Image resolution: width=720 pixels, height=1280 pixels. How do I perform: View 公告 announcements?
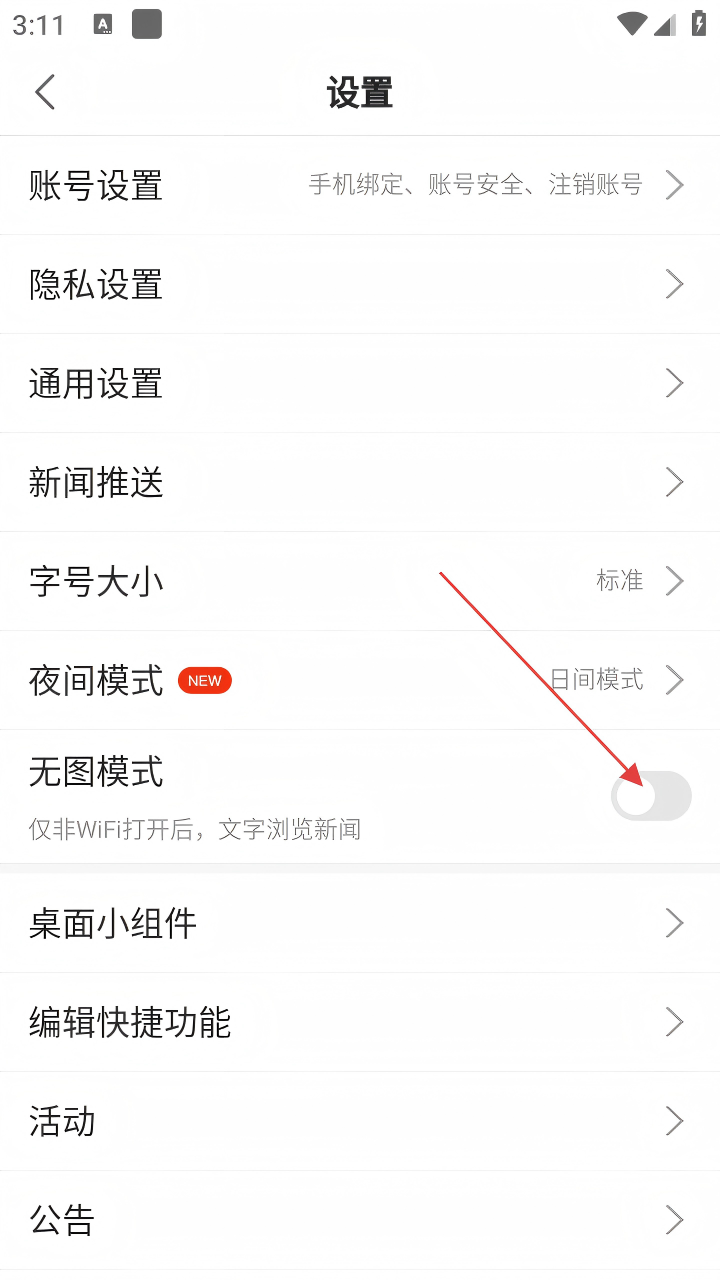[x=360, y=1220]
